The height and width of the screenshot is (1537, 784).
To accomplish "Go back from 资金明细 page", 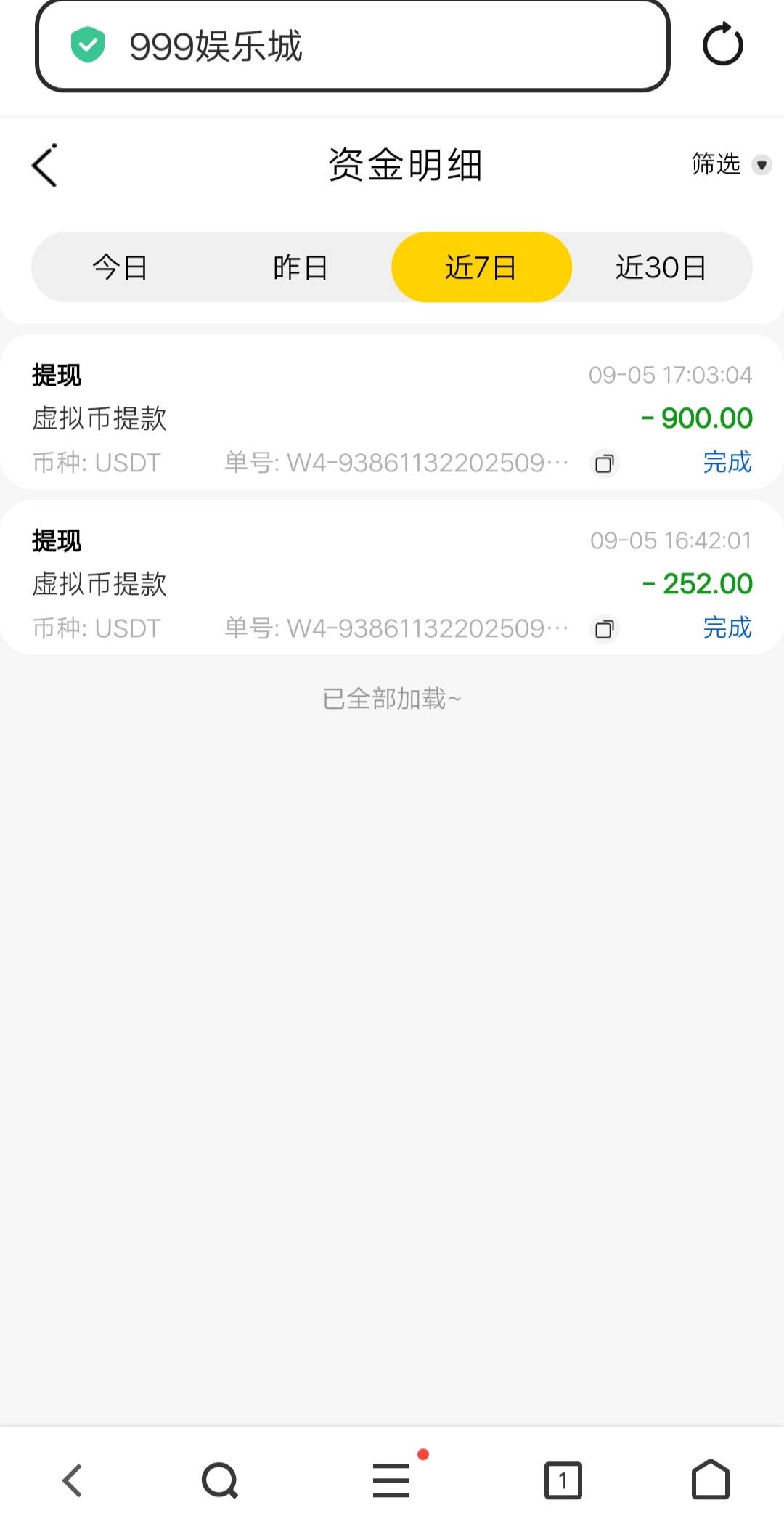I will click(45, 166).
